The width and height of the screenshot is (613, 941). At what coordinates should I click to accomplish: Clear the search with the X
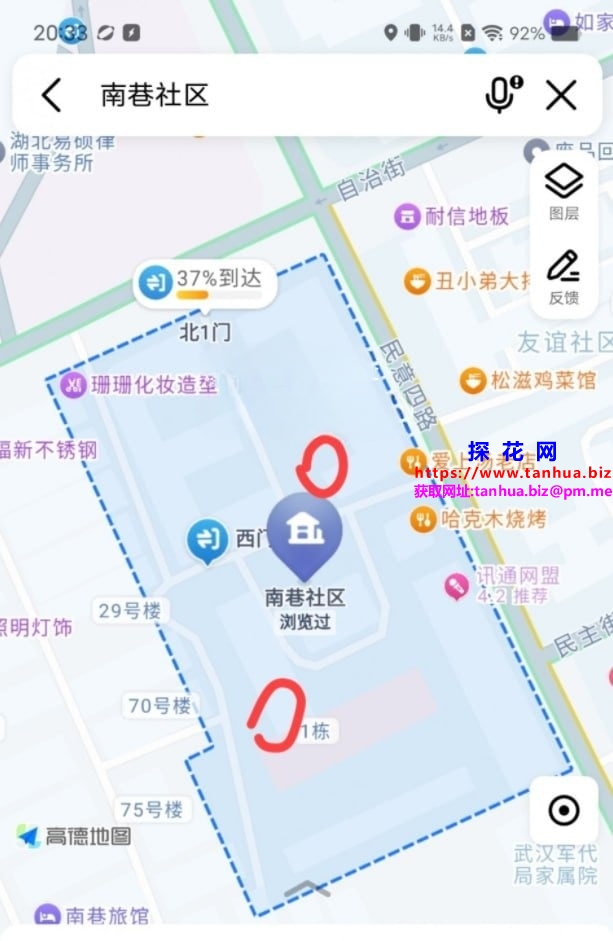point(561,95)
